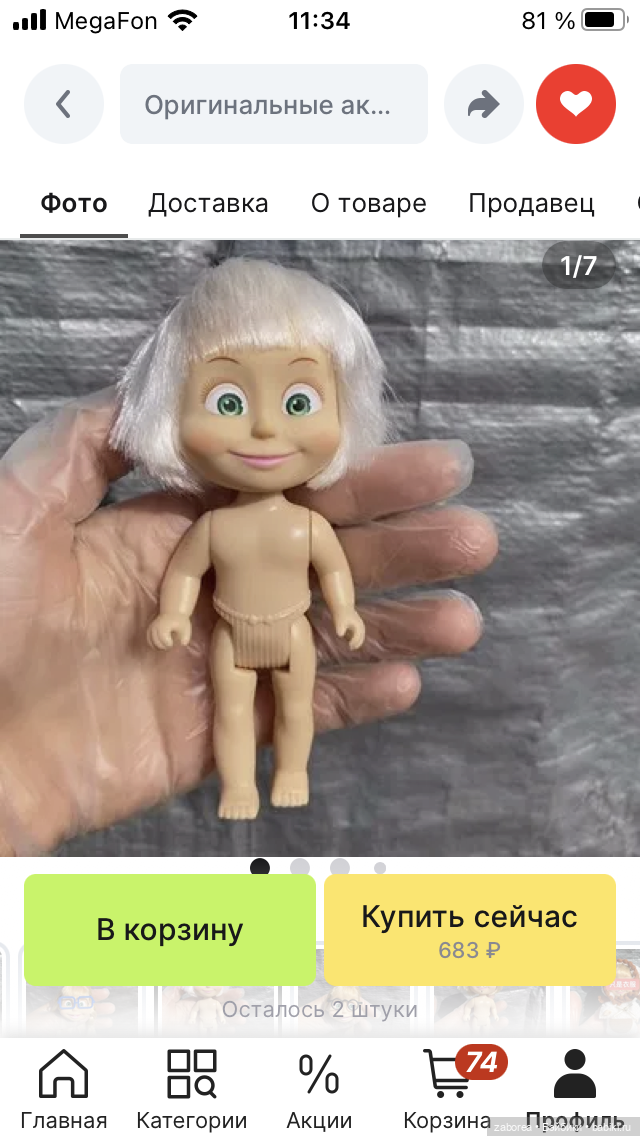This screenshot has width=640, height=1136.
Task: Open the Главная home tab
Action: (x=64, y=1088)
